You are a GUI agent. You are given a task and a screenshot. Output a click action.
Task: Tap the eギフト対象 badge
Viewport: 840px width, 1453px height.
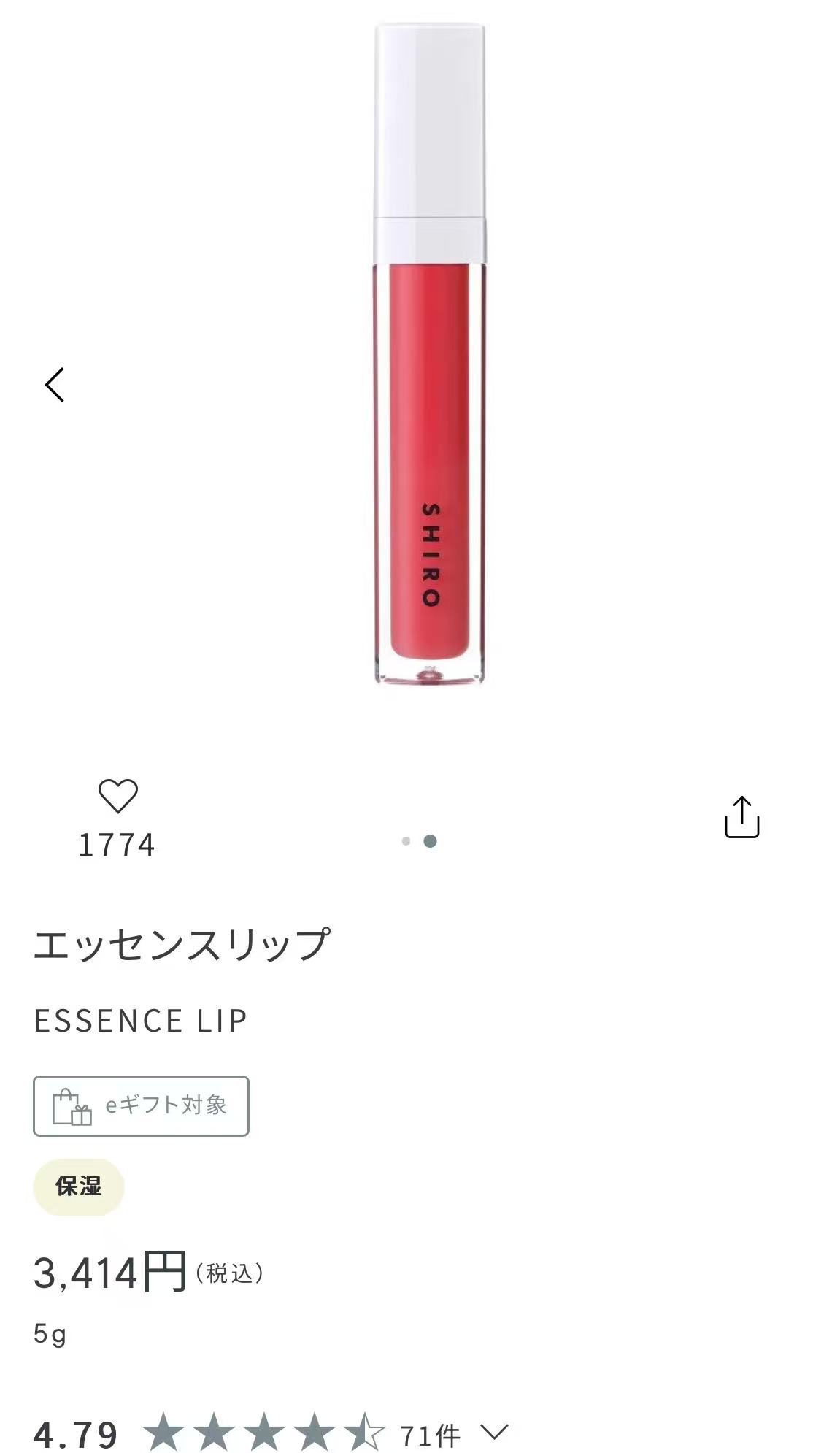(x=141, y=1105)
